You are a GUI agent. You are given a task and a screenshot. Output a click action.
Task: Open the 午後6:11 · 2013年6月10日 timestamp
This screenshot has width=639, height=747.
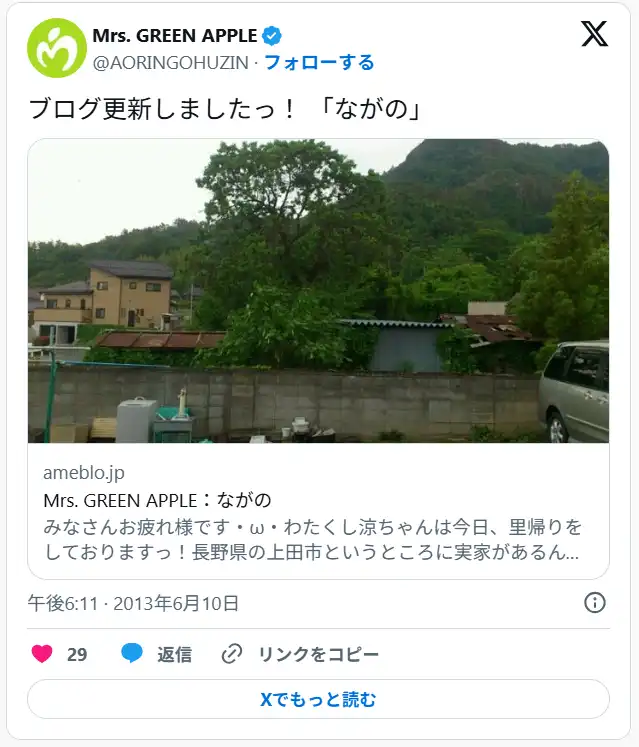pyautogui.click(x=133, y=603)
